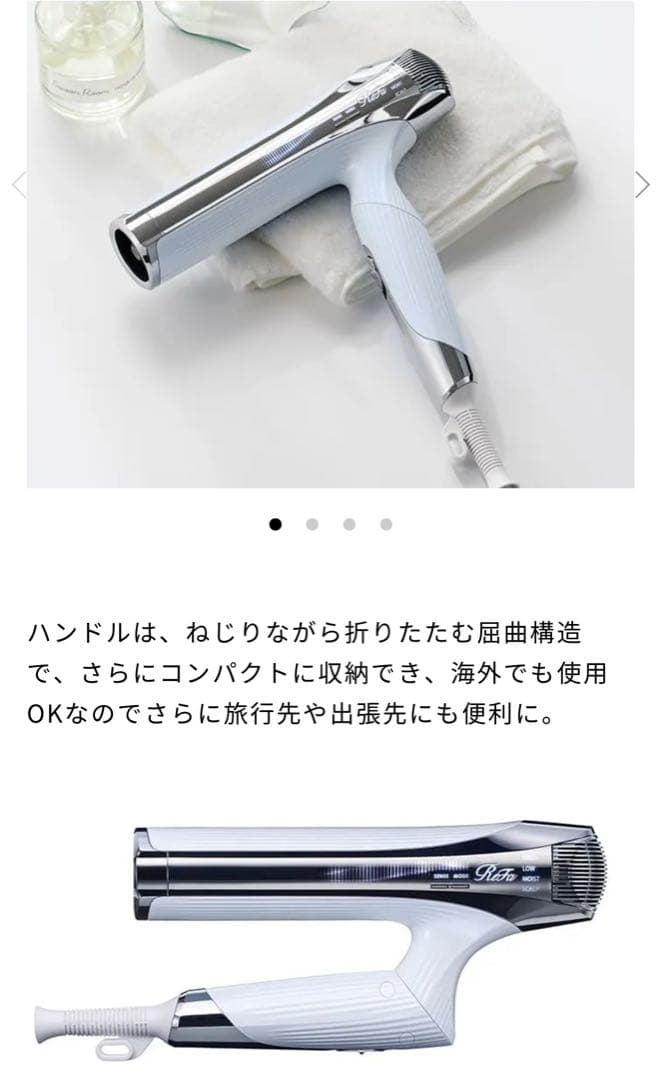Viewport: 662px width, 1080px height.
Task: Go to the previous carousel image
Action: pyautogui.click(x=18, y=185)
